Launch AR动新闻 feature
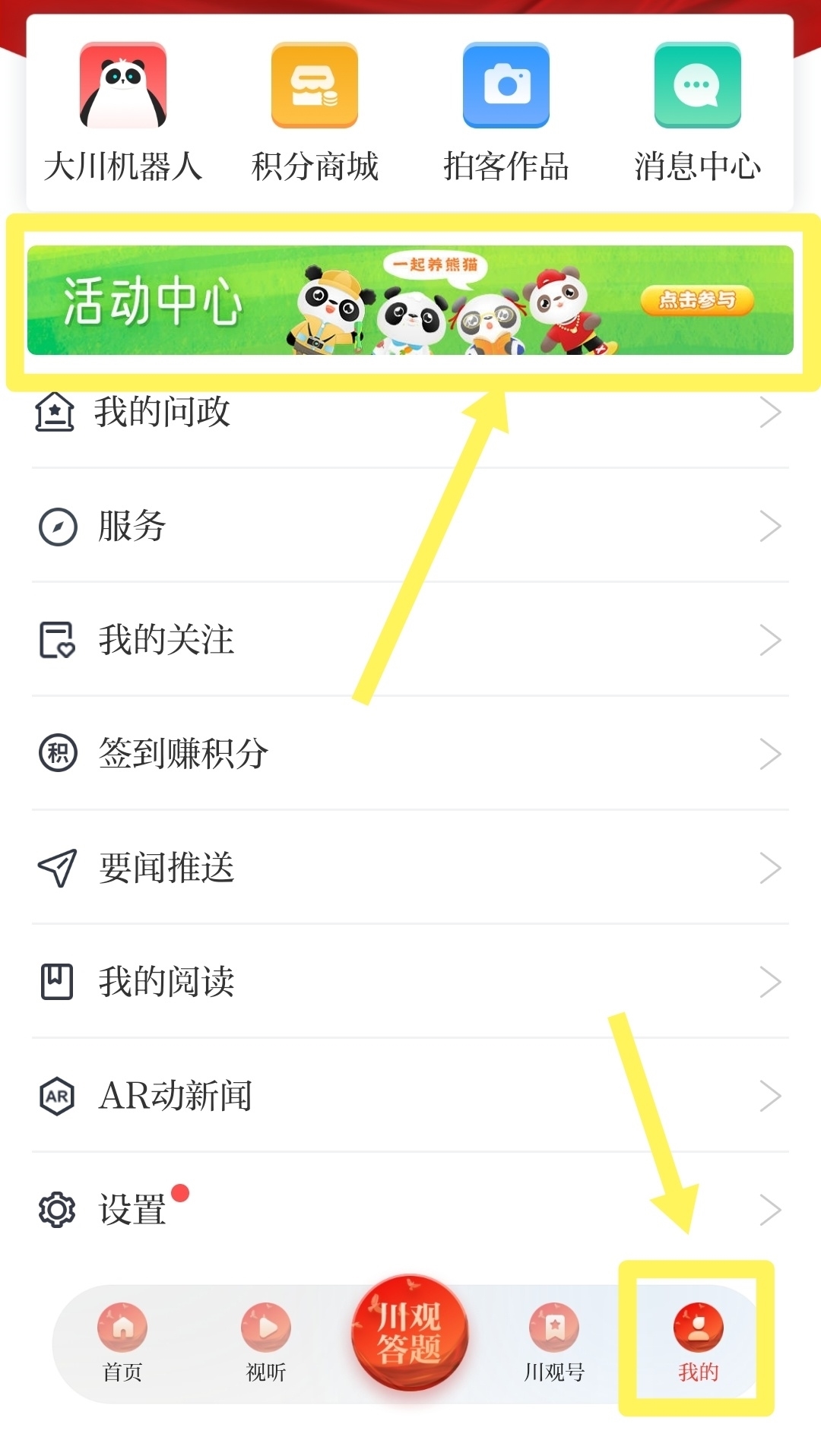 click(410, 1096)
